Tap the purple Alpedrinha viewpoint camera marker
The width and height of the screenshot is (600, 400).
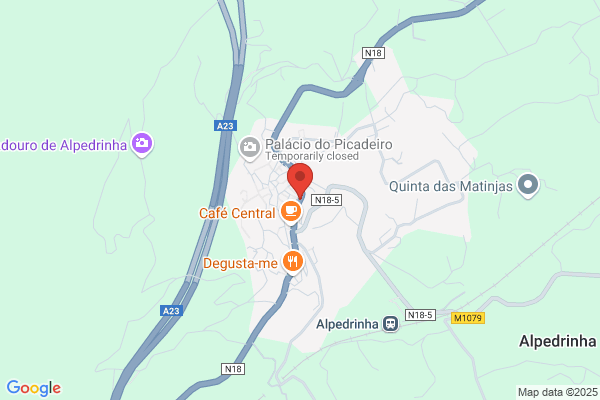pos(142,145)
